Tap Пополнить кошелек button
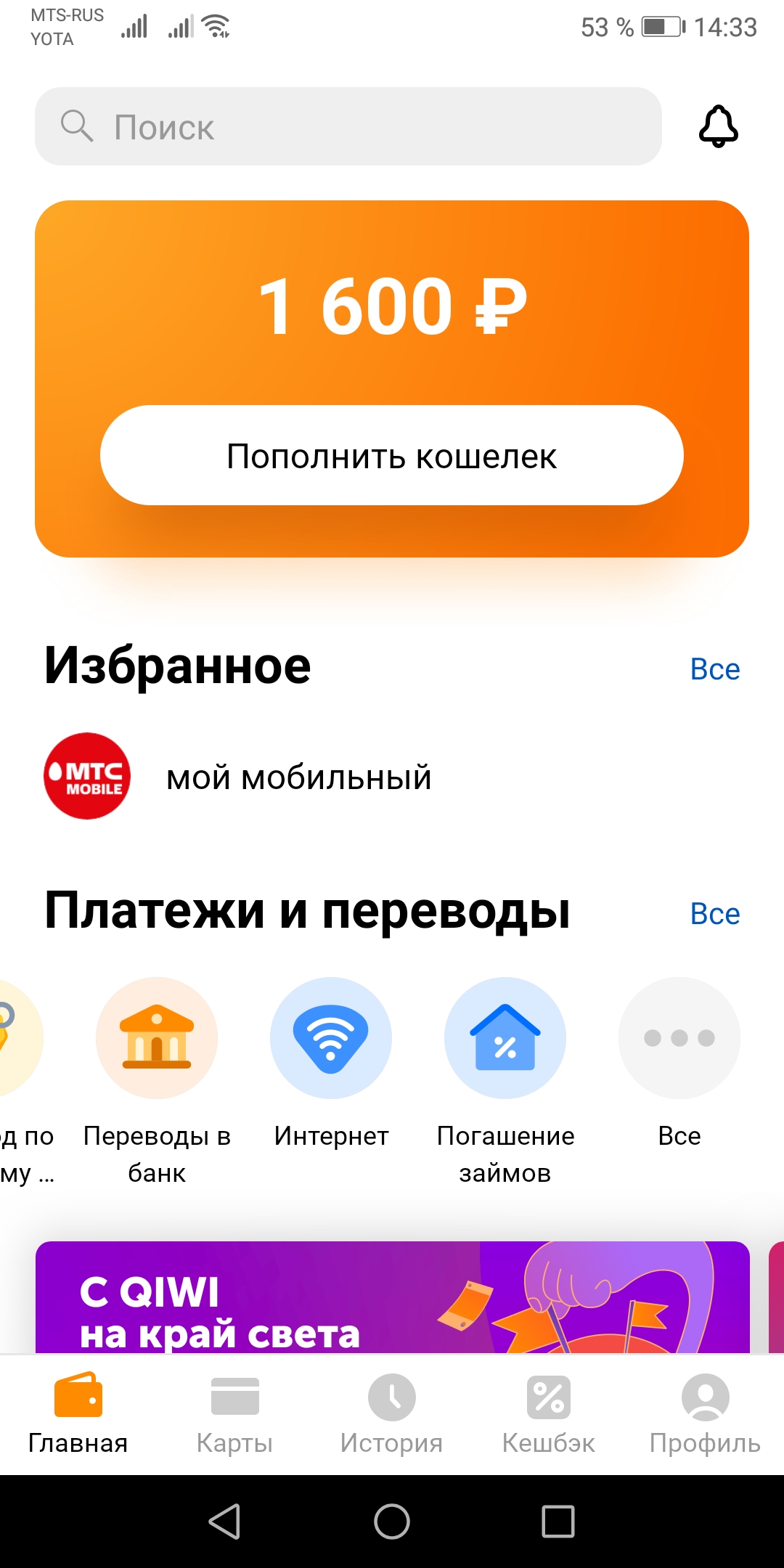Image resolution: width=784 pixels, height=1568 pixels. (x=392, y=455)
